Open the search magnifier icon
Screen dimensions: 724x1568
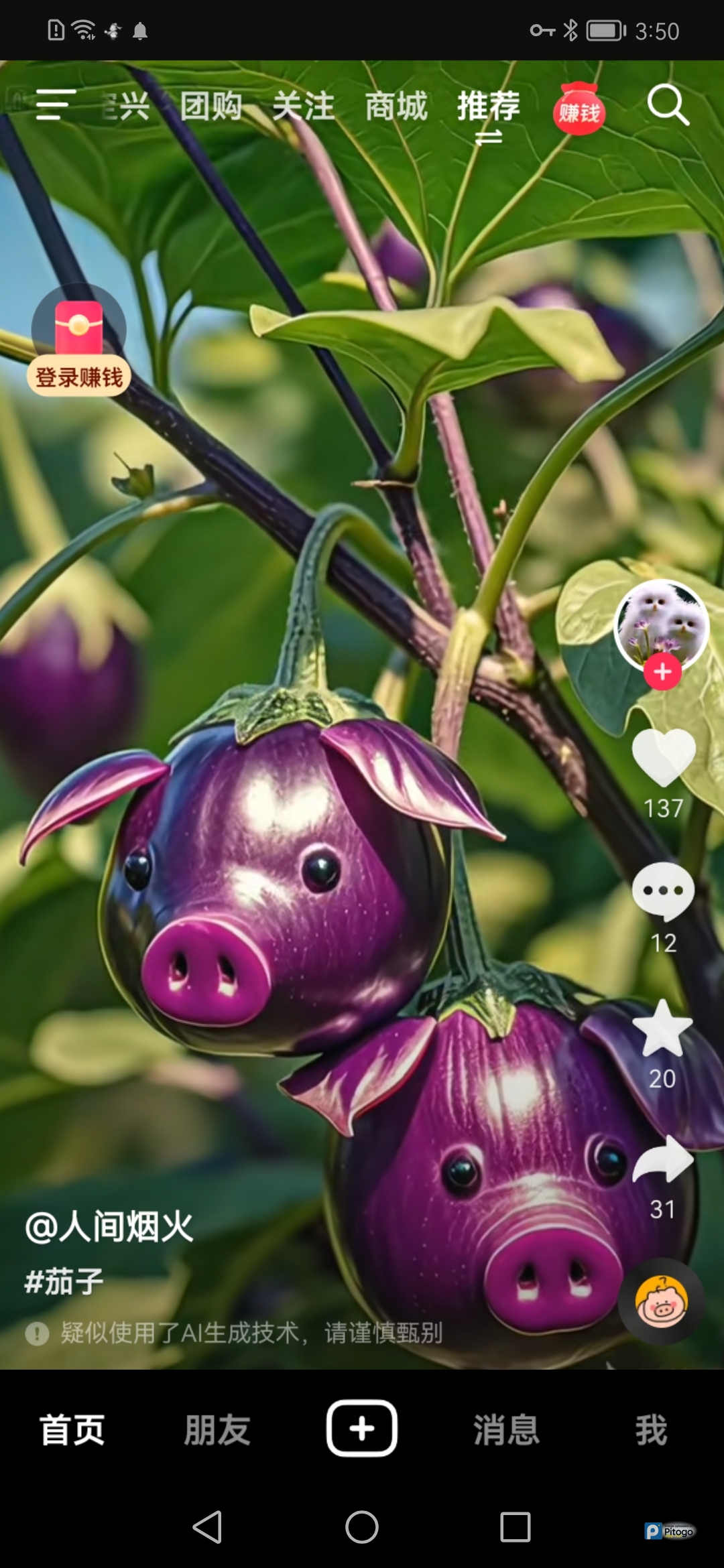point(668,105)
